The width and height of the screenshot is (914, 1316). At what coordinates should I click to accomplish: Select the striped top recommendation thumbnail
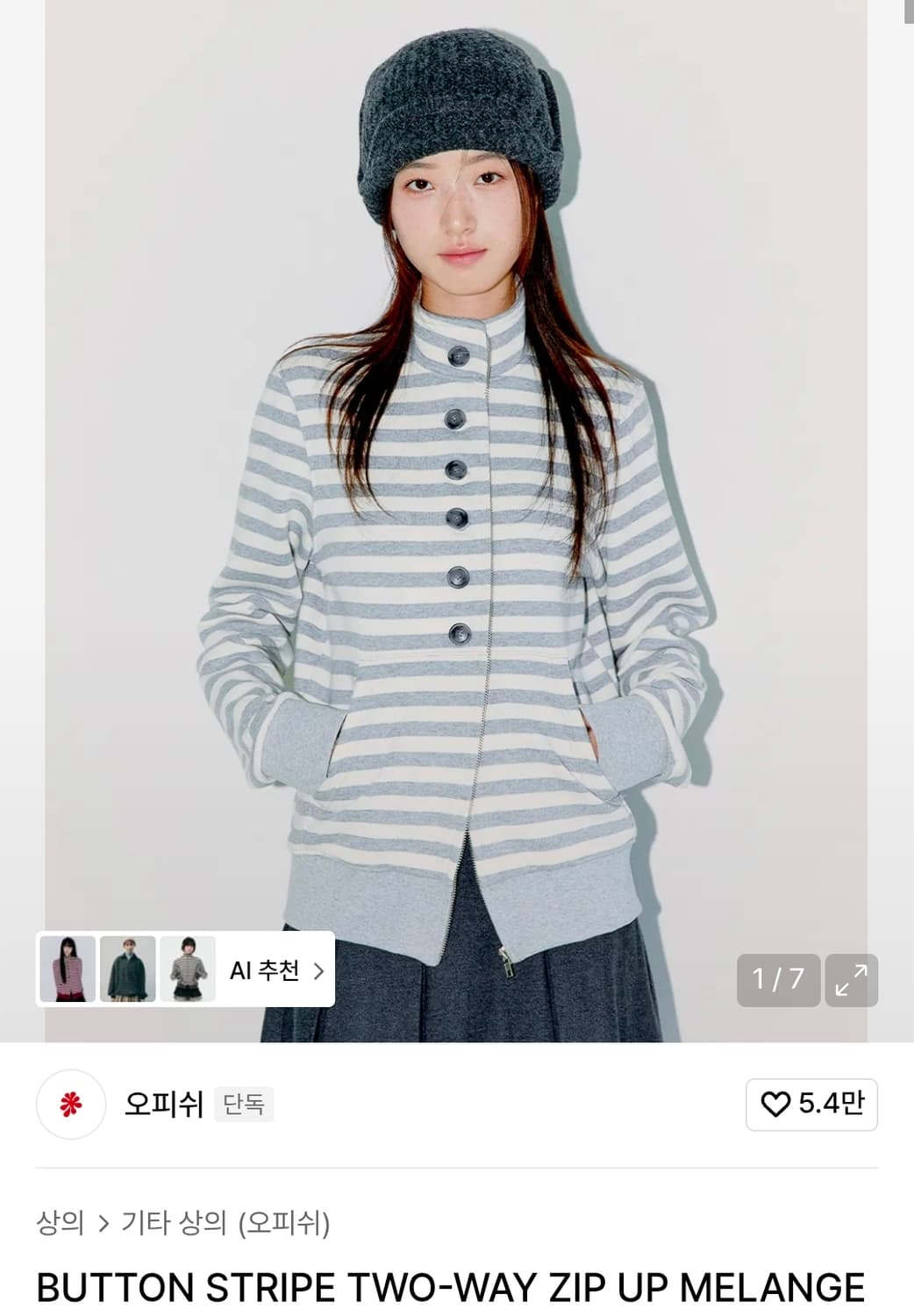[x=189, y=968]
